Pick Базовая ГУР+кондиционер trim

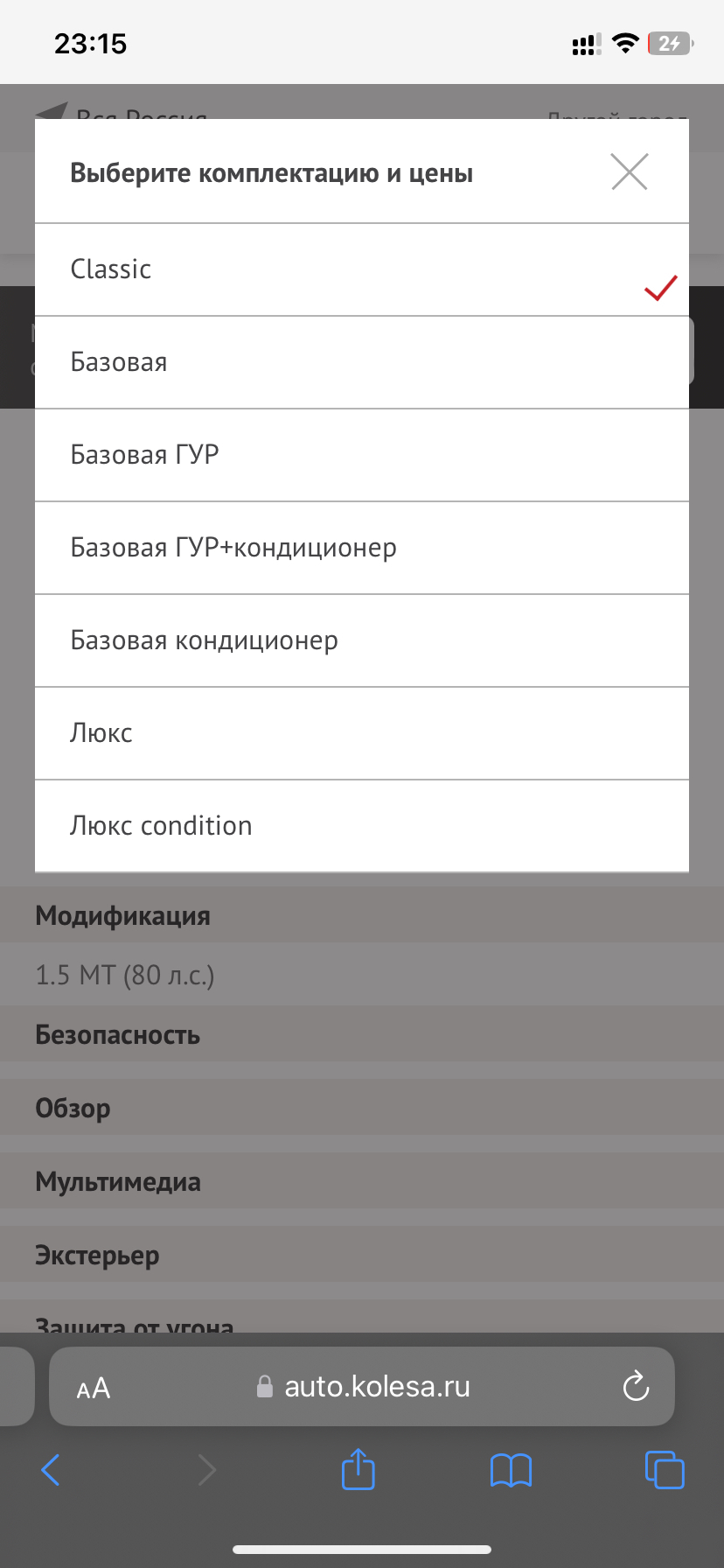(361, 548)
